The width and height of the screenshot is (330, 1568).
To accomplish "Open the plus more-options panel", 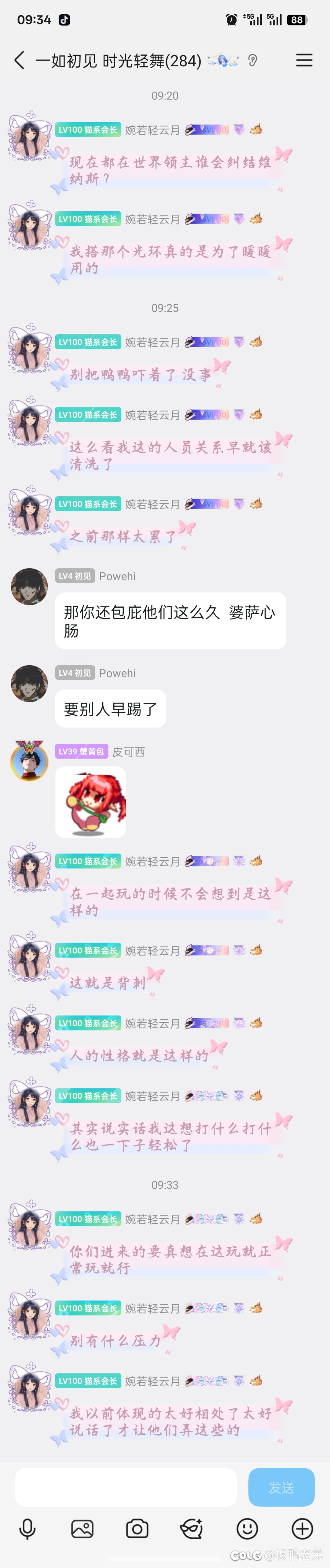I will [x=302, y=1529].
